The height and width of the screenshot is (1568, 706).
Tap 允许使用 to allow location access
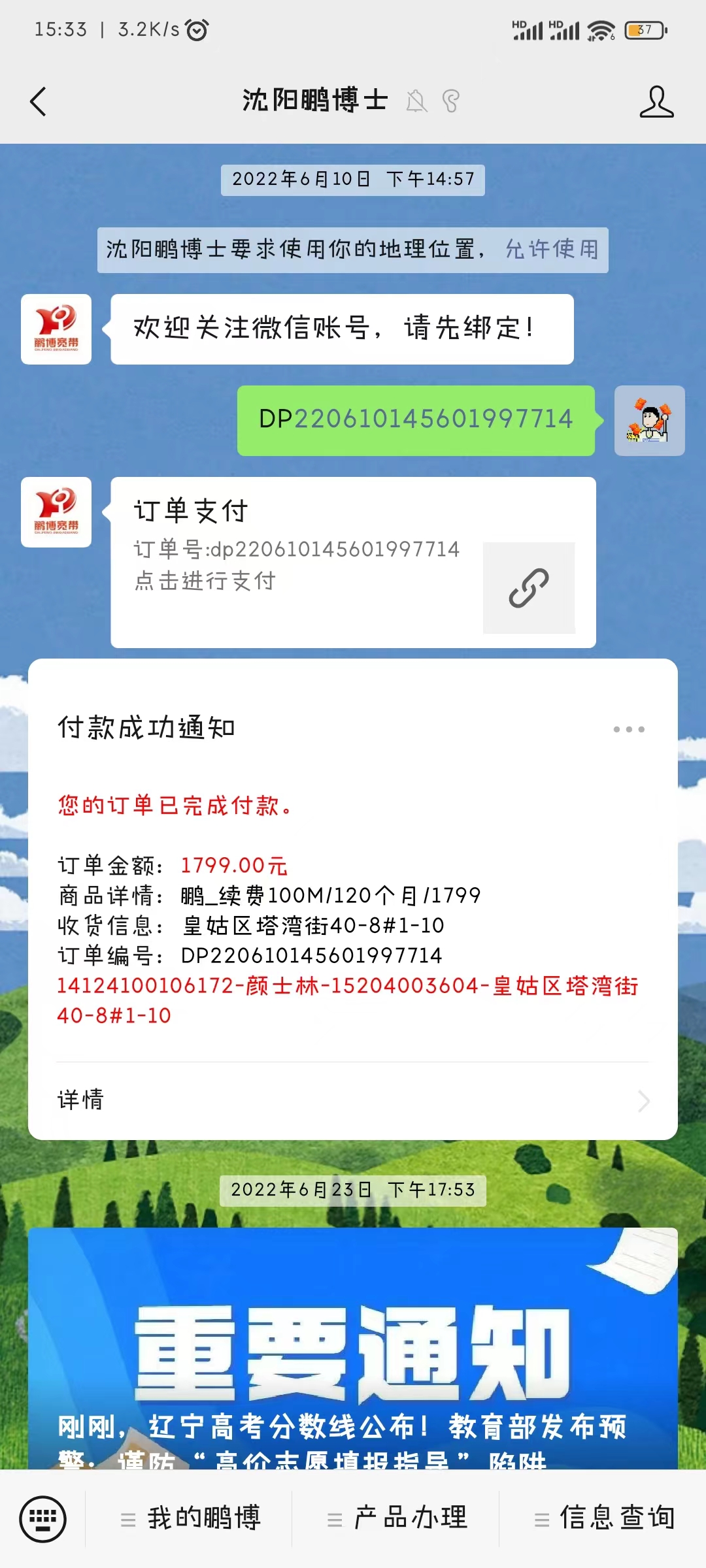[552, 250]
